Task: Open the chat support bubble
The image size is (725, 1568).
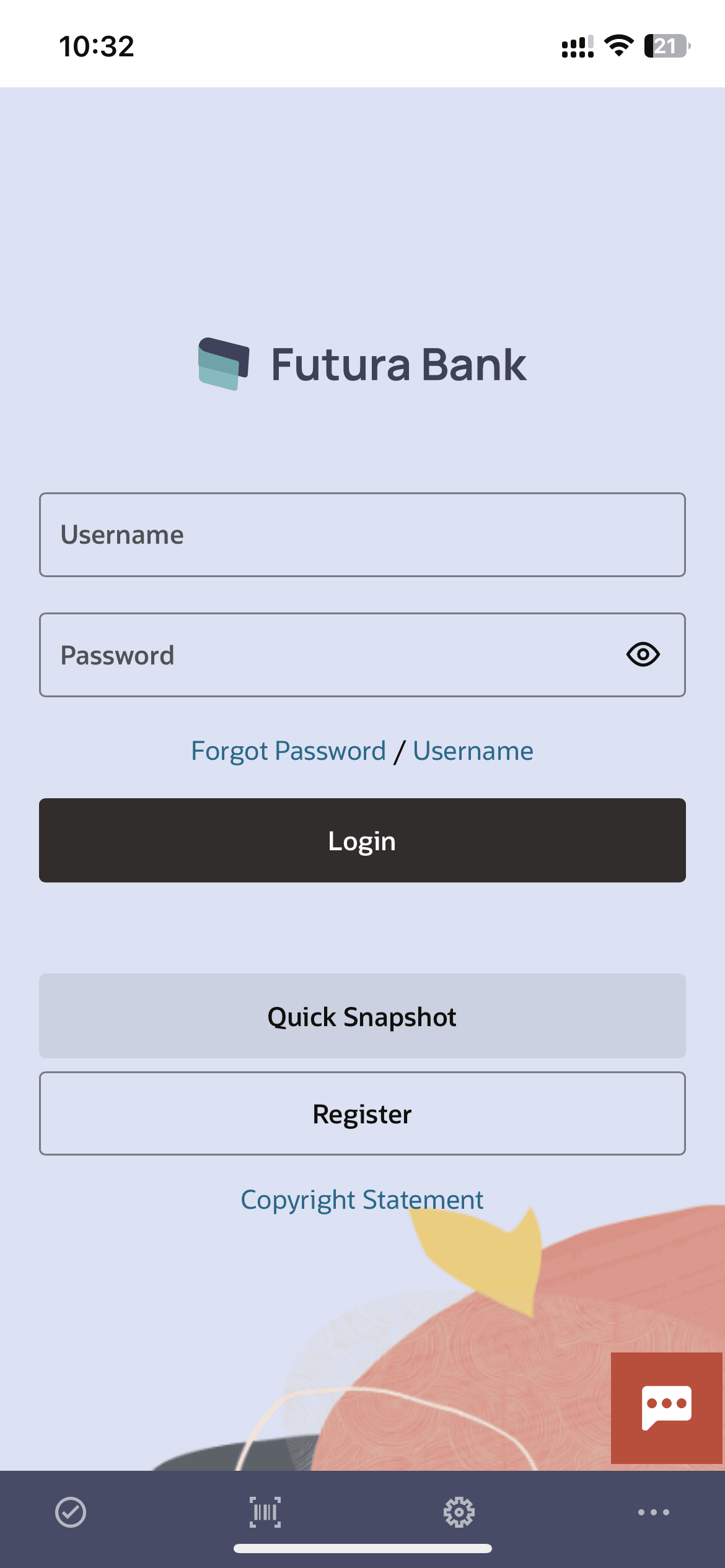Action: pos(666,1407)
